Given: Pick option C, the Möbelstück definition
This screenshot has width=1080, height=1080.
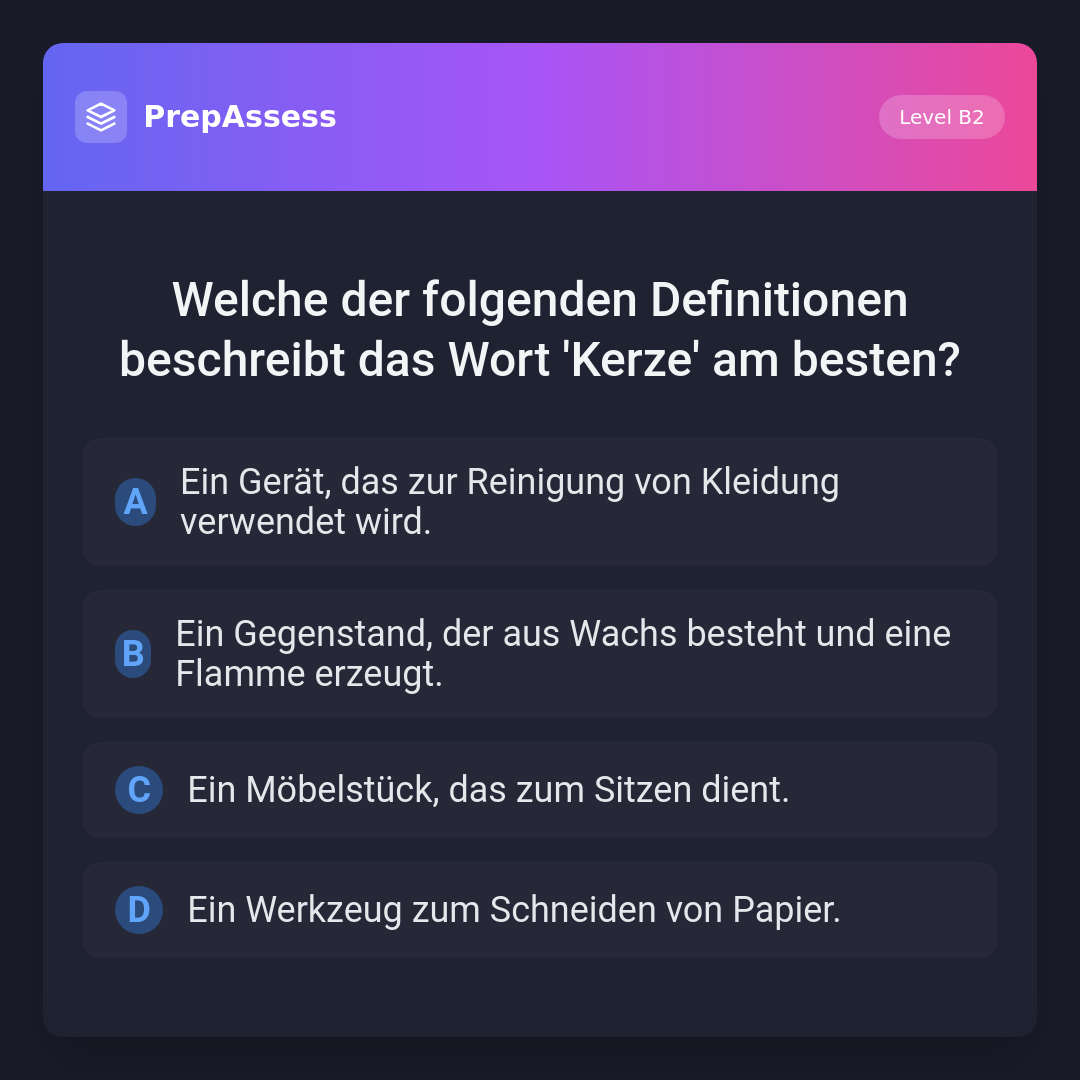Looking at the screenshot, I should 539,790.
